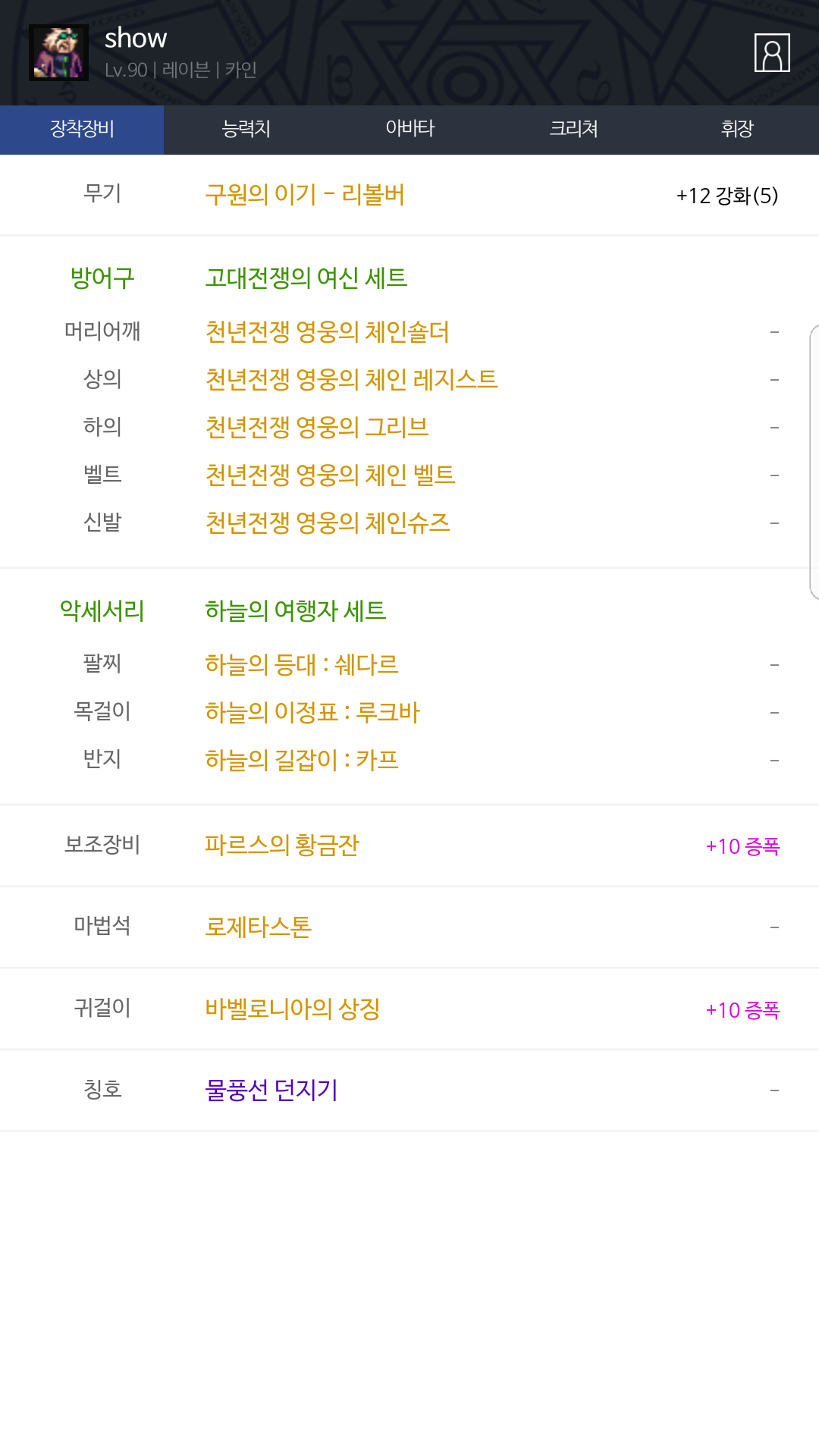Open the character profile icon
Viewport: 819px width, 1456px height.
(772, 53)
